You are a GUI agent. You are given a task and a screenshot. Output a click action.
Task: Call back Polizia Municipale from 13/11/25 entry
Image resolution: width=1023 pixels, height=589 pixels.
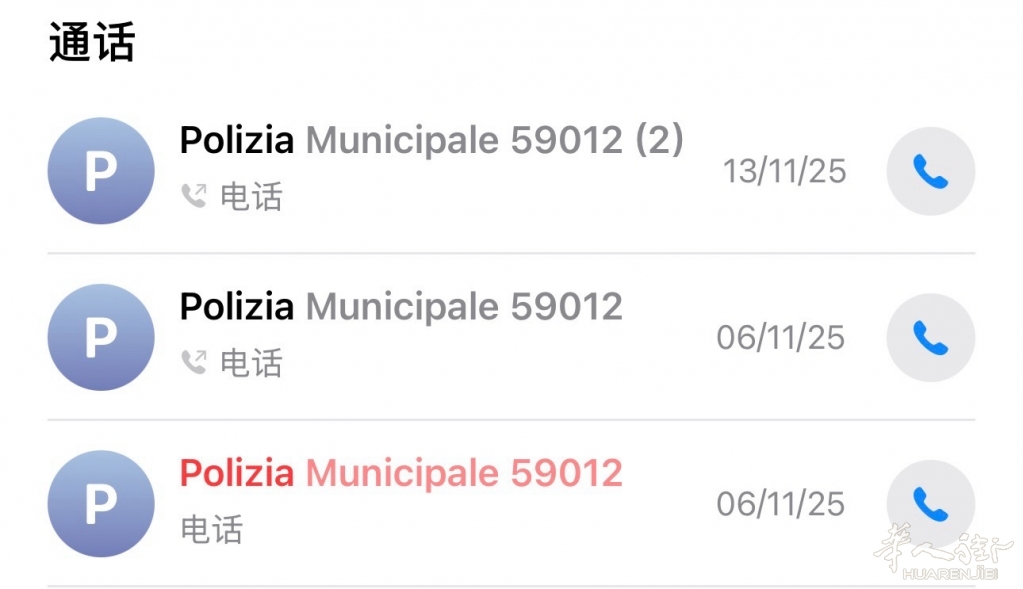[x=930, y=172]
